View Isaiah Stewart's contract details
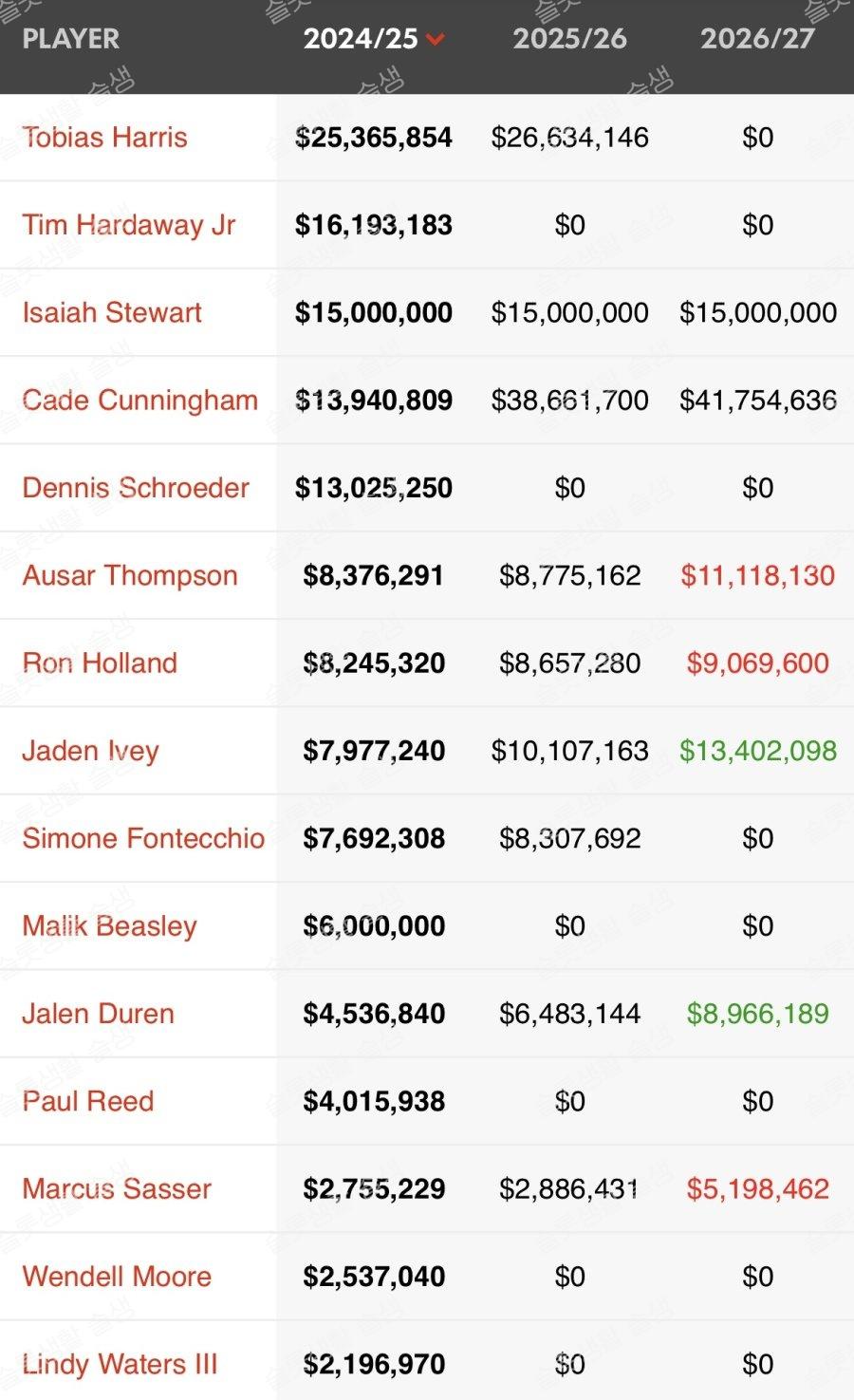Viewport: 854px width, 1400px height. 112,312
